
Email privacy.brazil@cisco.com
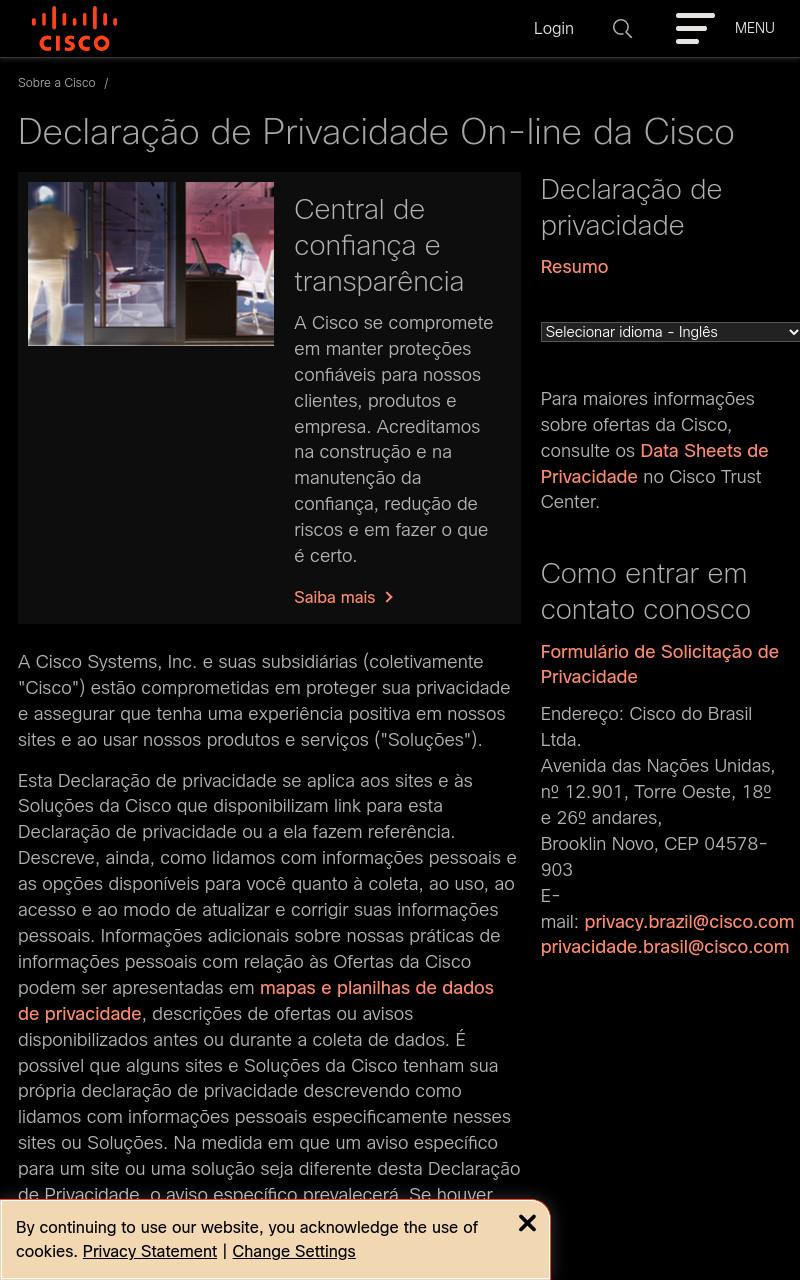click(689, 922)
